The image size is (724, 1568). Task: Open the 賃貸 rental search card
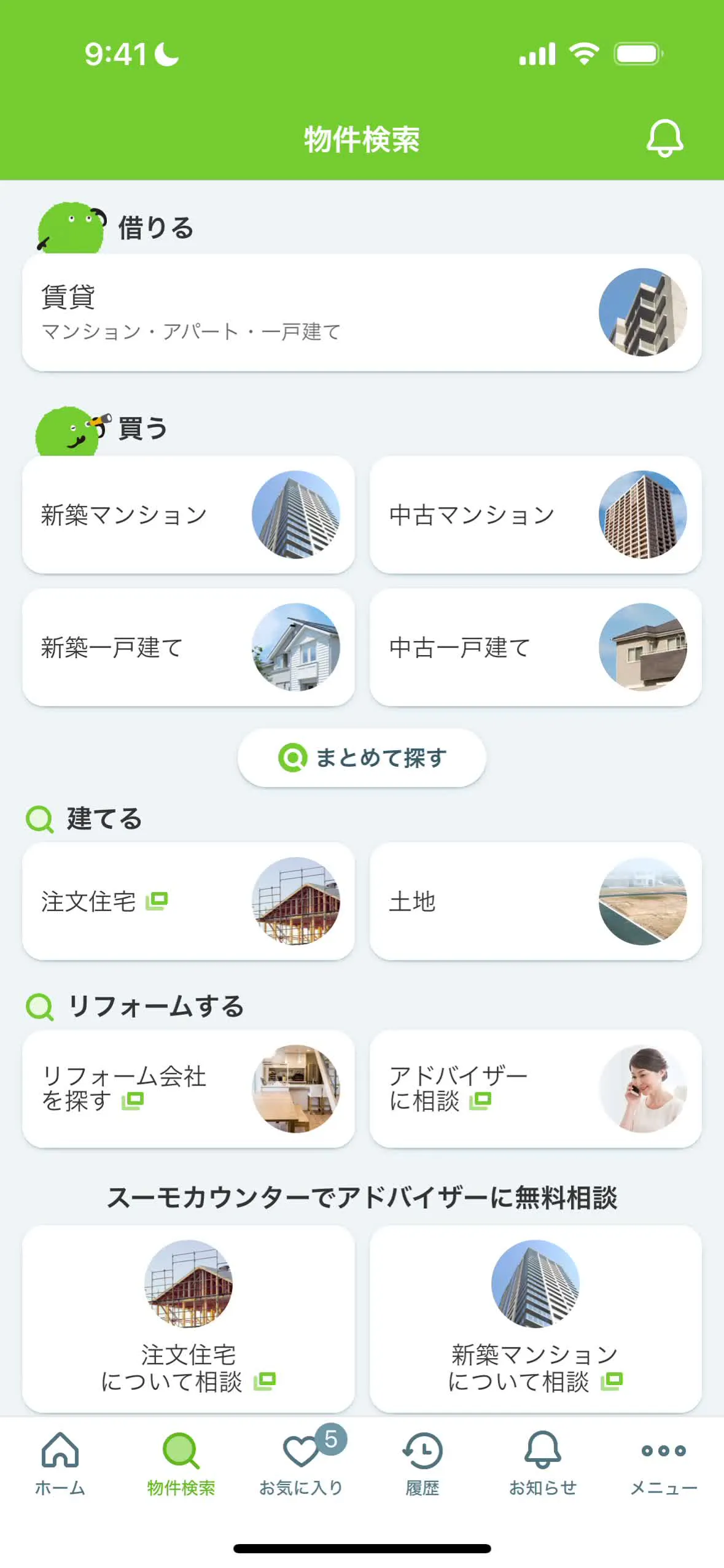pyautogui.click(x=361, y=312)
